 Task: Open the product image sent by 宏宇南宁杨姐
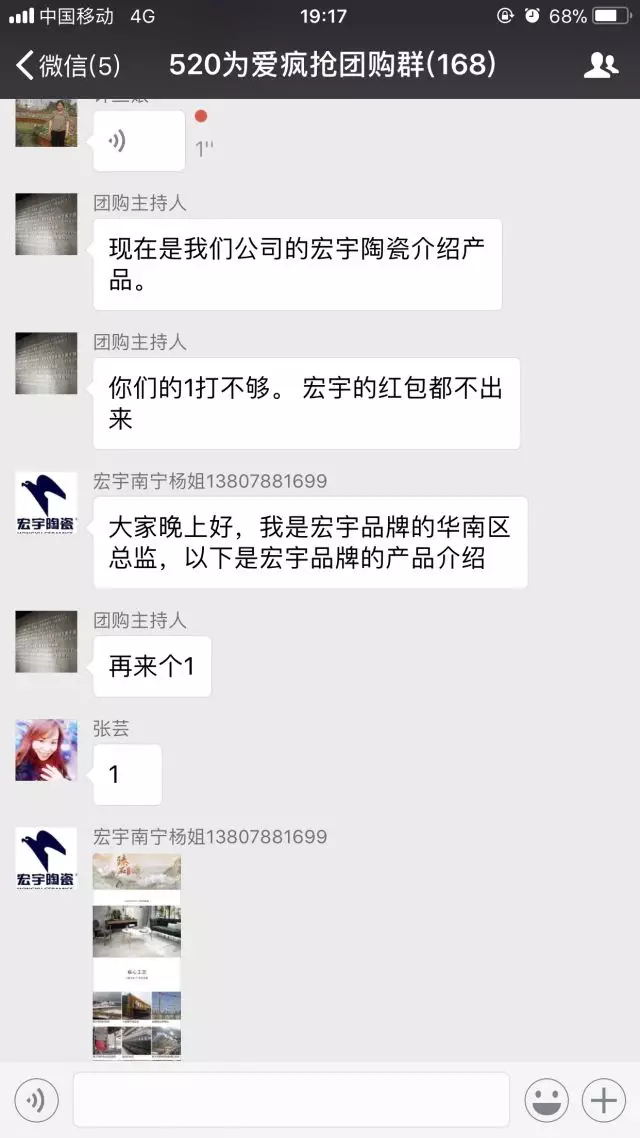[x=137, y=956]
